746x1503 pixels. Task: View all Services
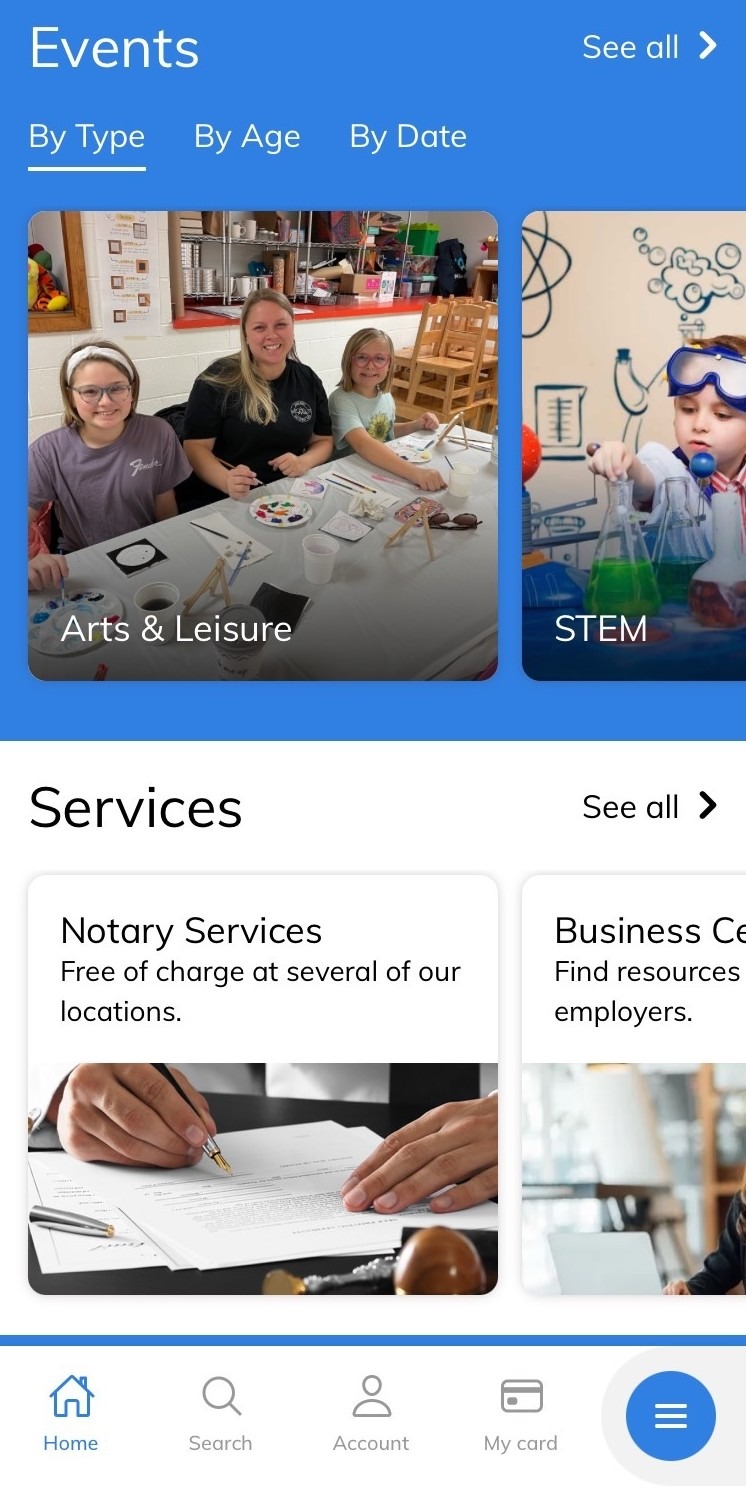(x=650, y=807)
